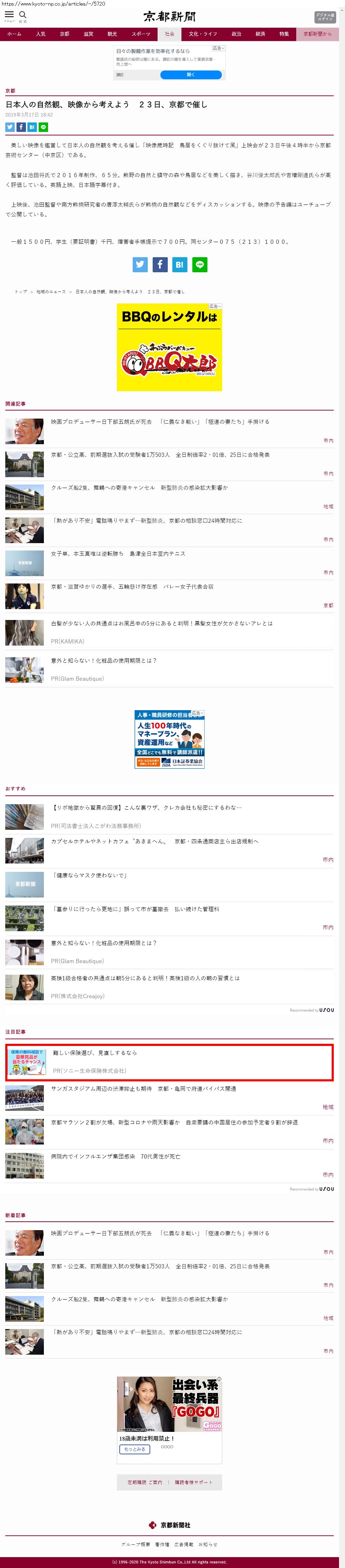Viewport: 345px width, 1568px height.
Task: Tap the デジタル版 ログイン button
Action: (324, 17)
